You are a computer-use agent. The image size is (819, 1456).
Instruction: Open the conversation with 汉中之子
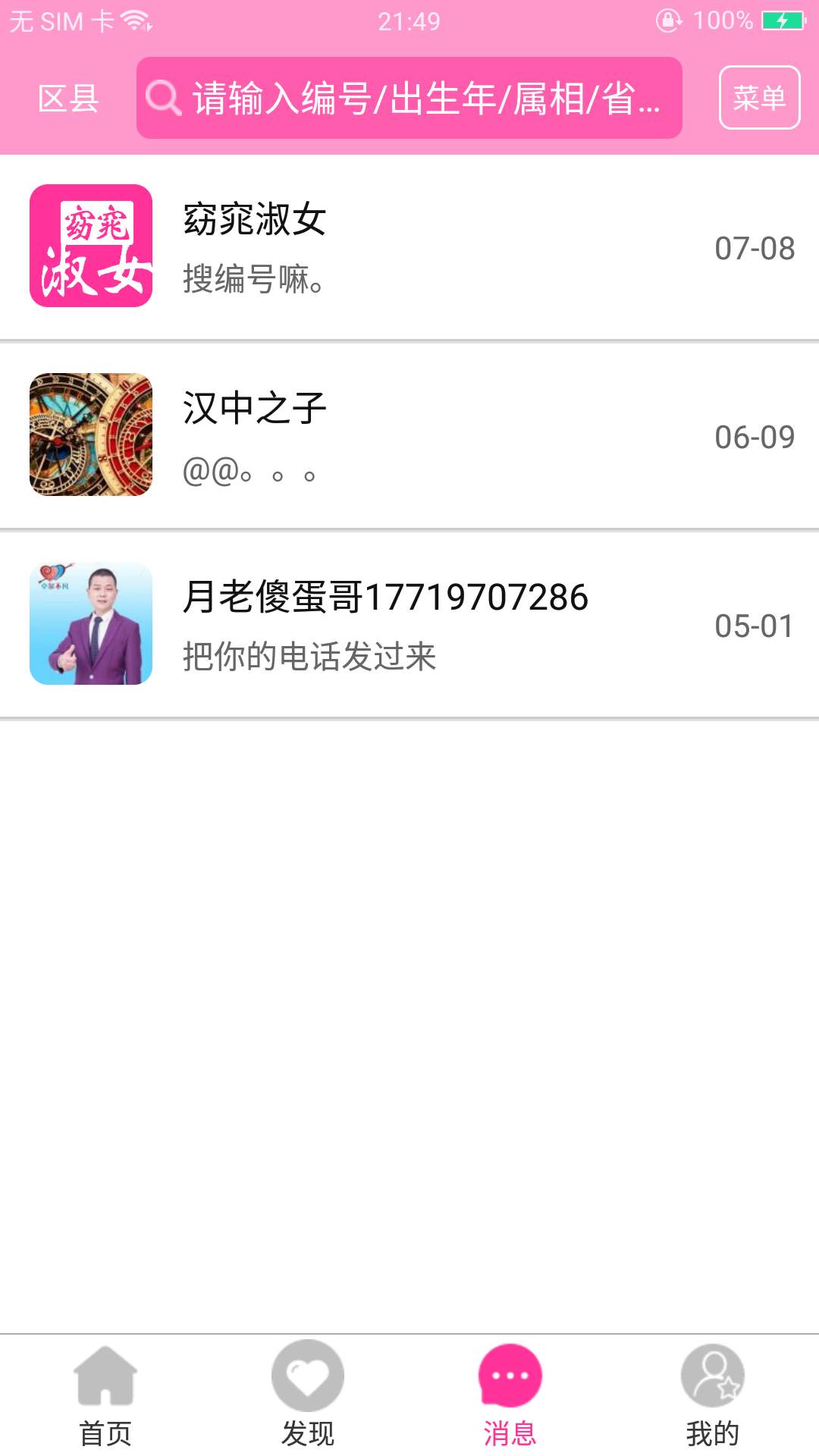tap(409, 435)
